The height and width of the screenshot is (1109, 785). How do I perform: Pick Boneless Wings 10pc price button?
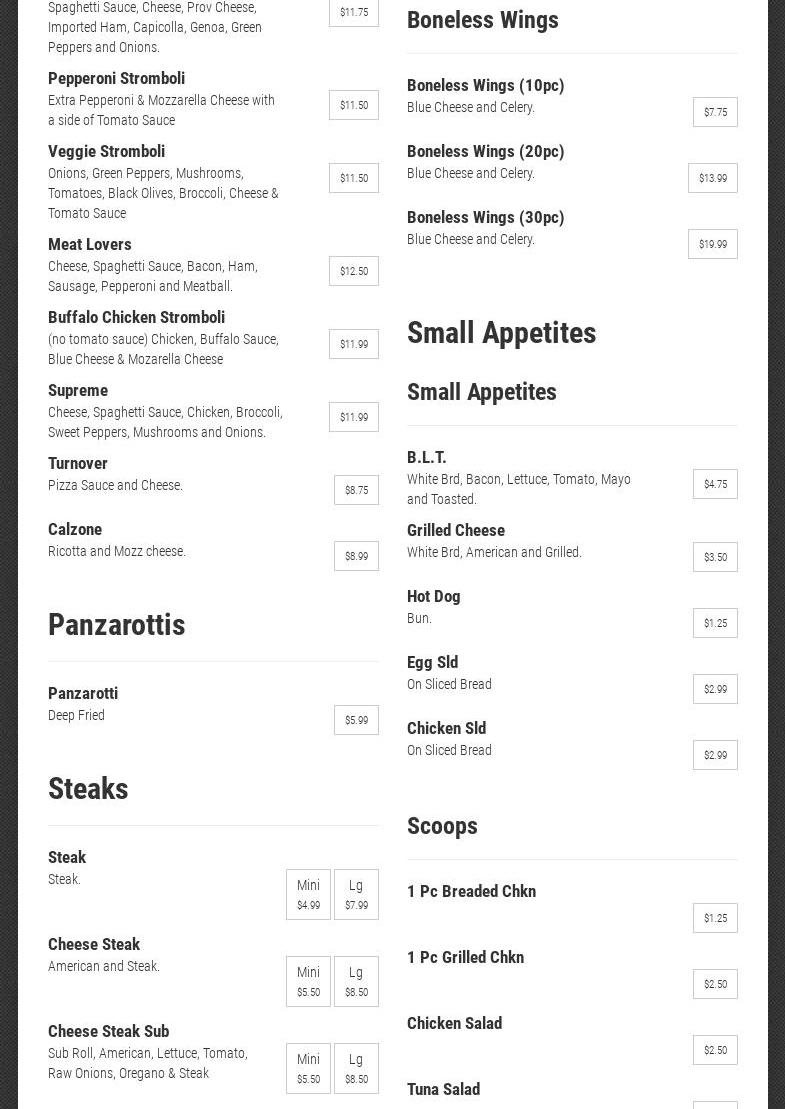point(715,112)
